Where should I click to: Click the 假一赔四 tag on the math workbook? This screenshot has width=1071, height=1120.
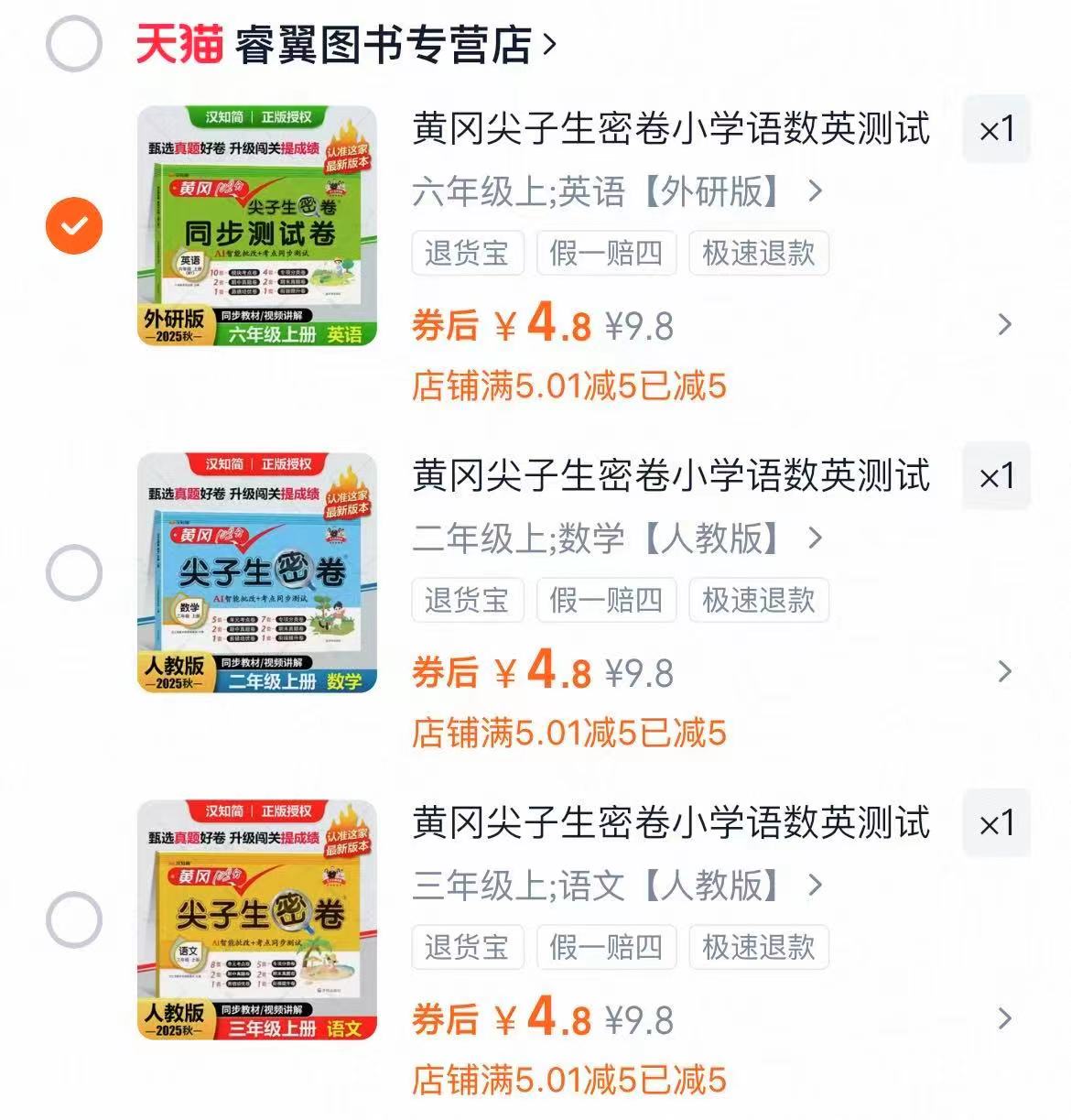607,601
